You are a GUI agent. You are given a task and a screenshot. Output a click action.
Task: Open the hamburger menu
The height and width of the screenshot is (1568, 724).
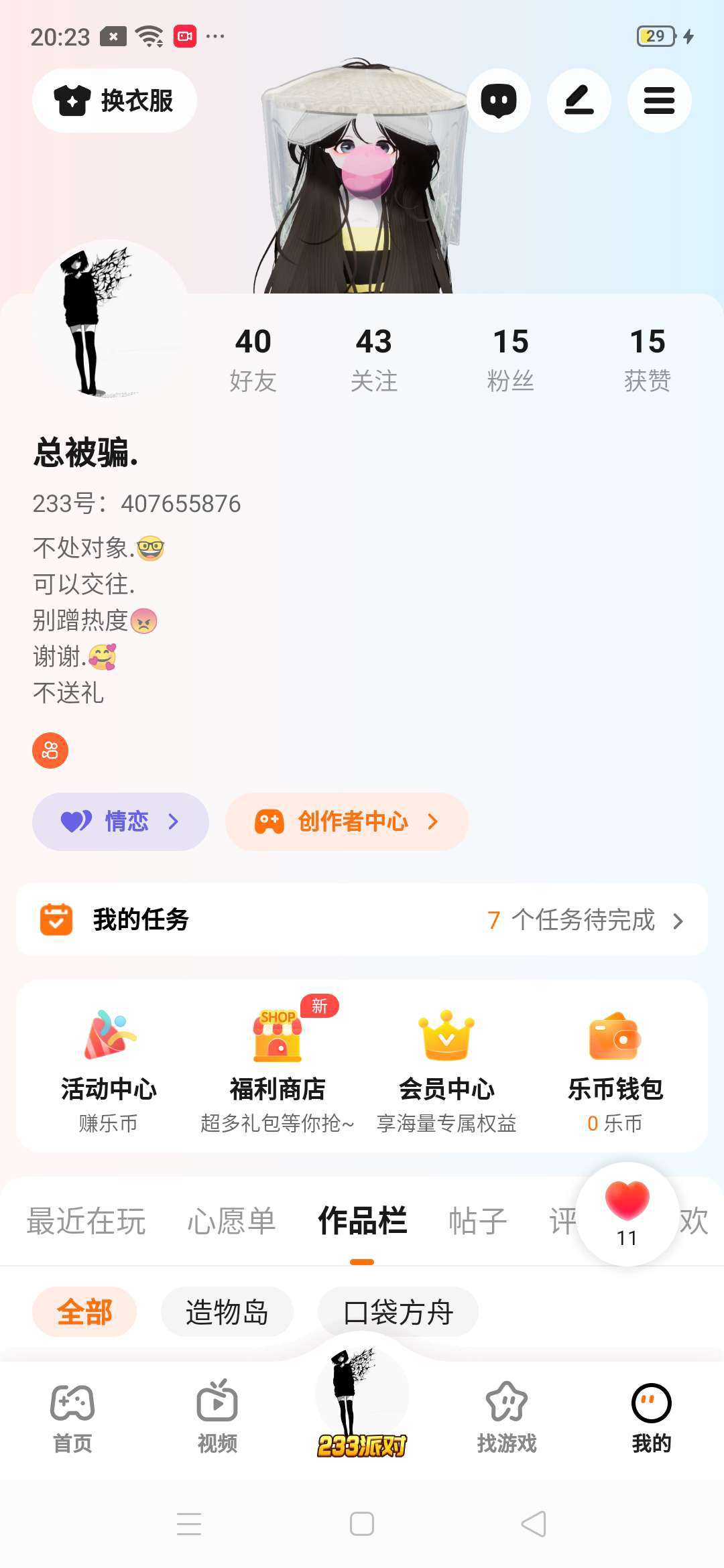coord(659,101)
